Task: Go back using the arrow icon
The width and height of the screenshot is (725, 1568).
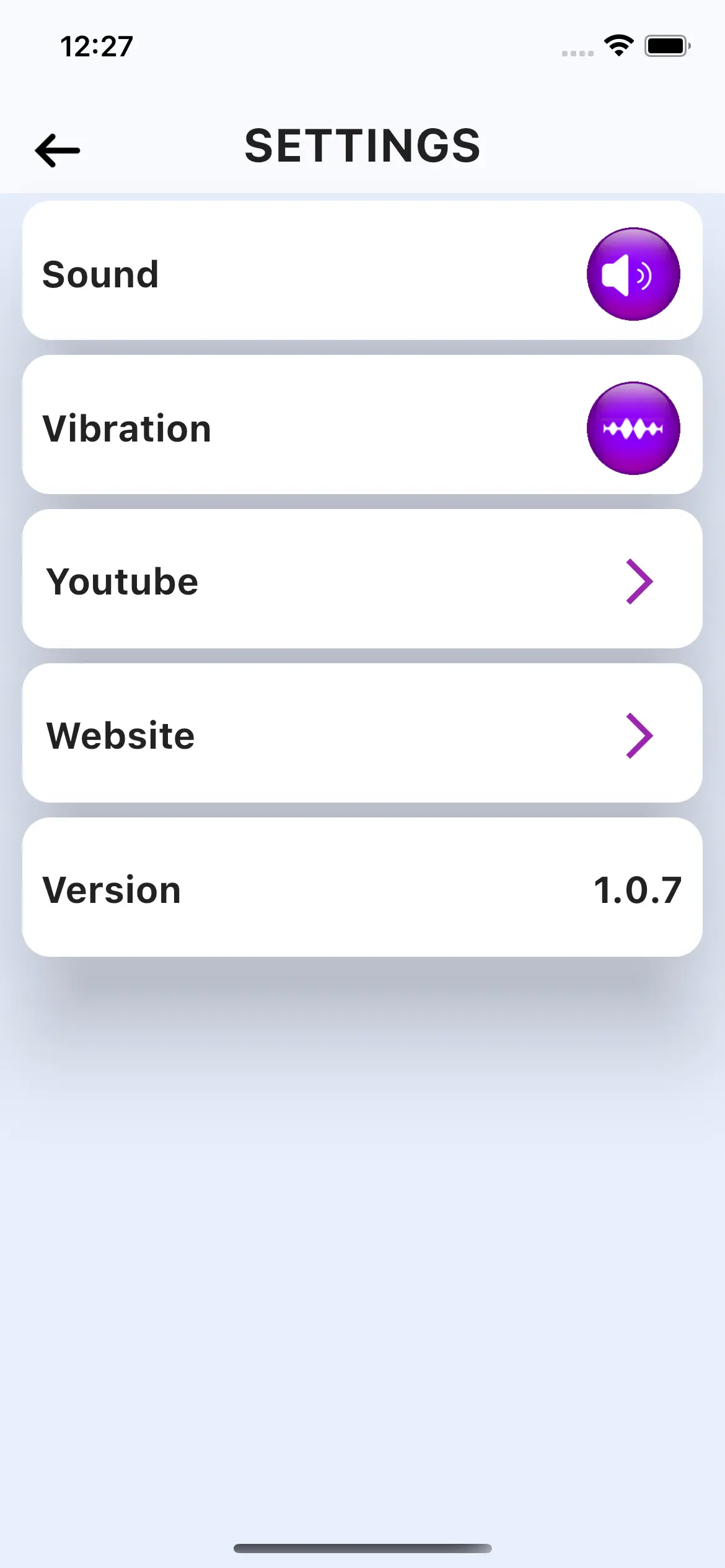Action: 58,150
